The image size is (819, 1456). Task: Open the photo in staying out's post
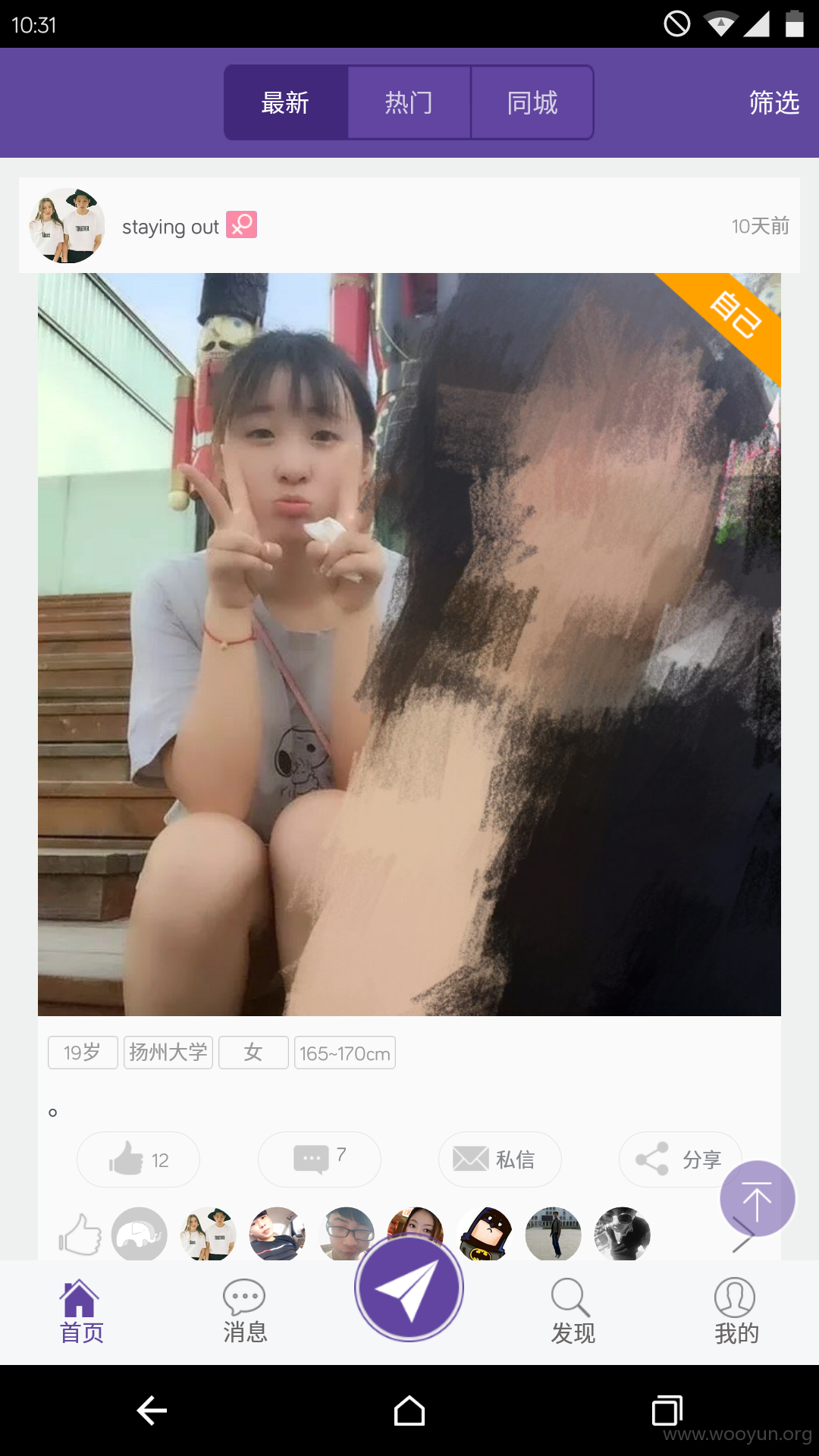[x=409, y=644]
